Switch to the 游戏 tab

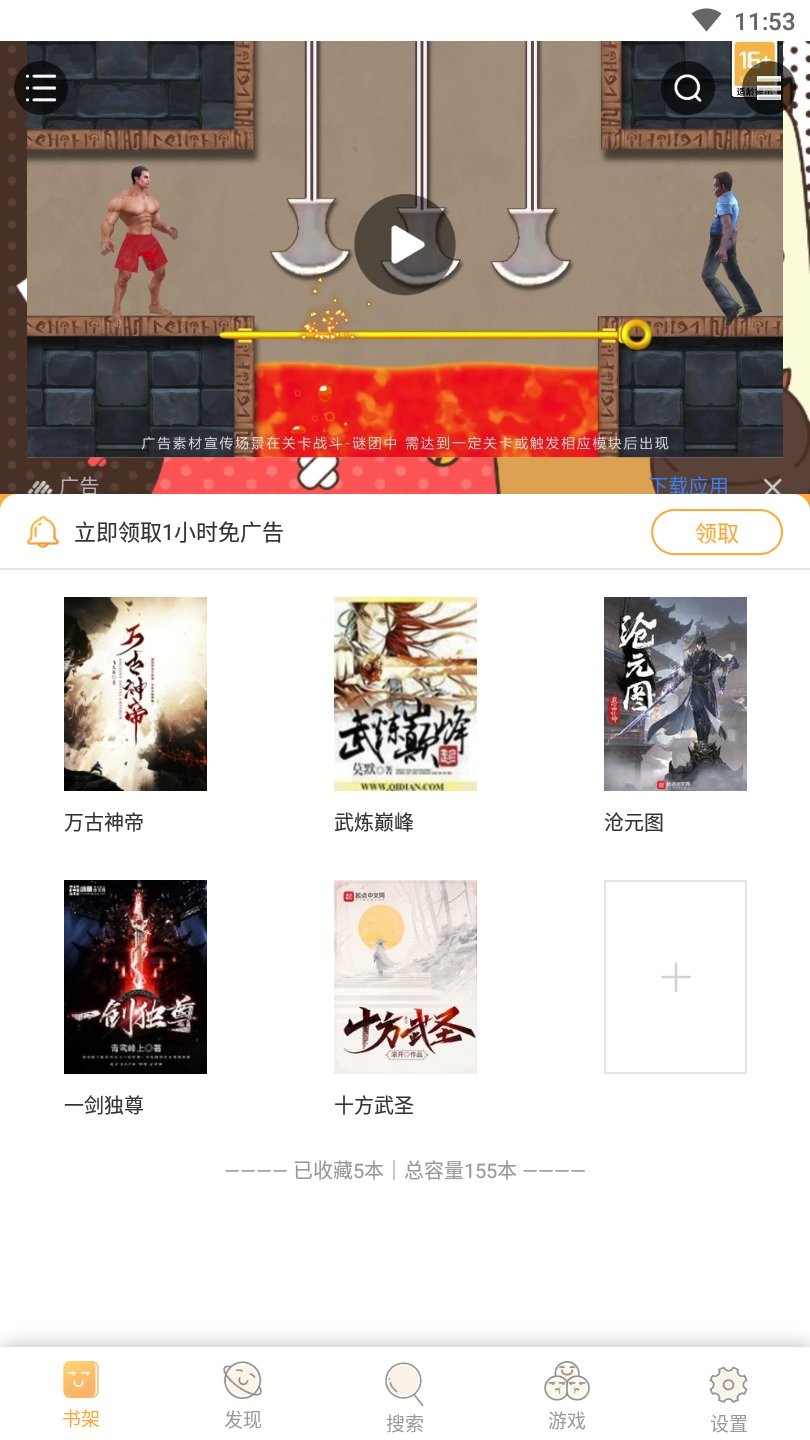tap(567, 1396)
